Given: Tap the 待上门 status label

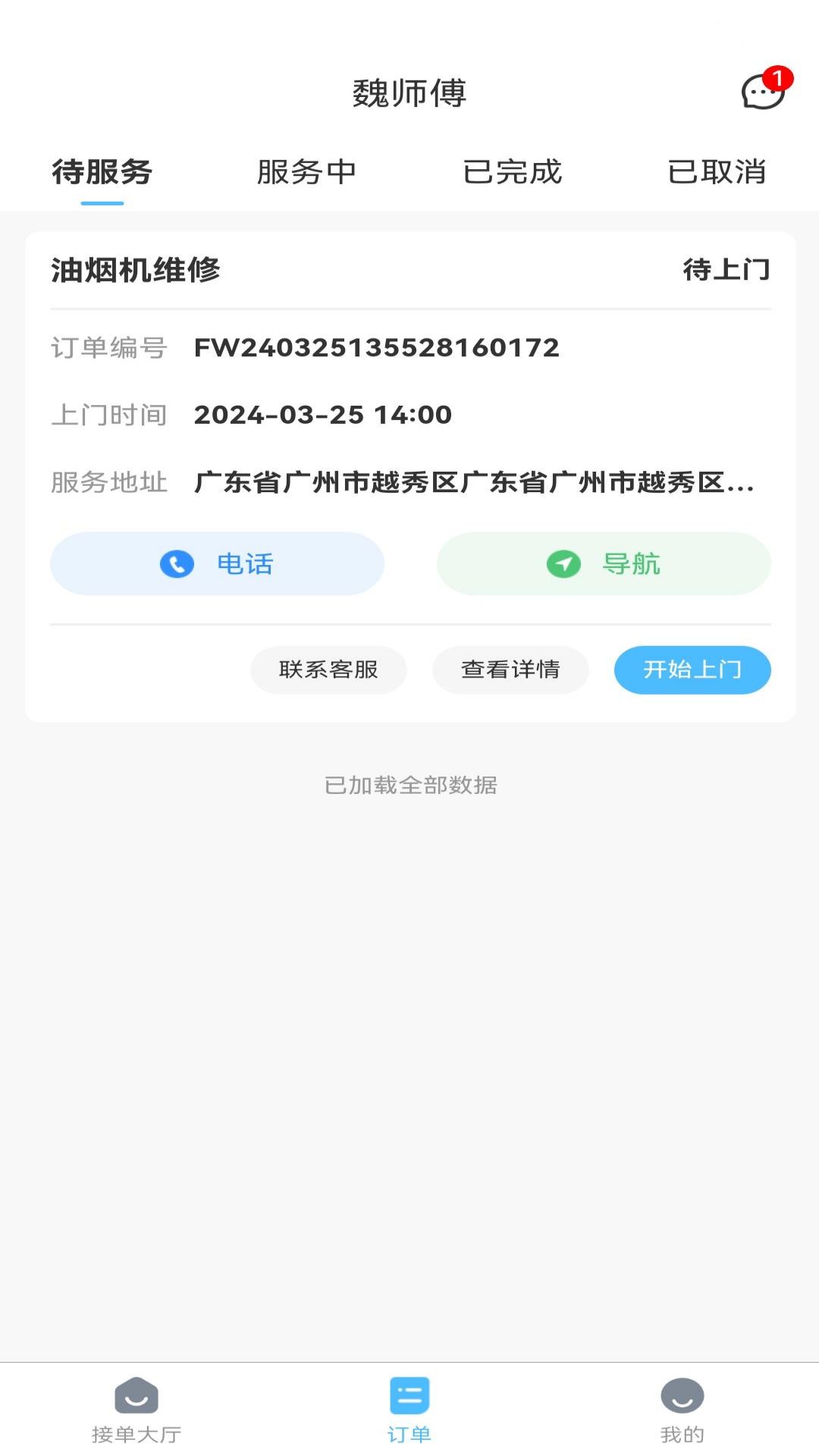Looking at the screenshot, I should pos(726,270).
